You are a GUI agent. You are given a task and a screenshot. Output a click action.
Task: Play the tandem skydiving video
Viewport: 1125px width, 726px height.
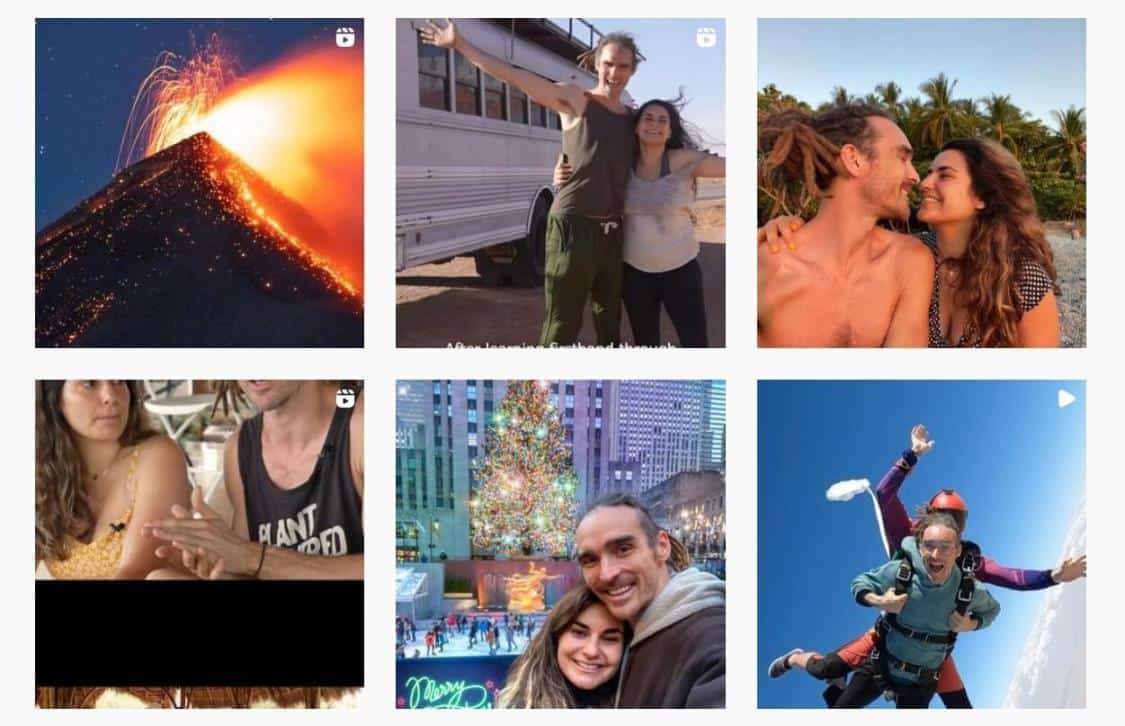click(921, 544)
